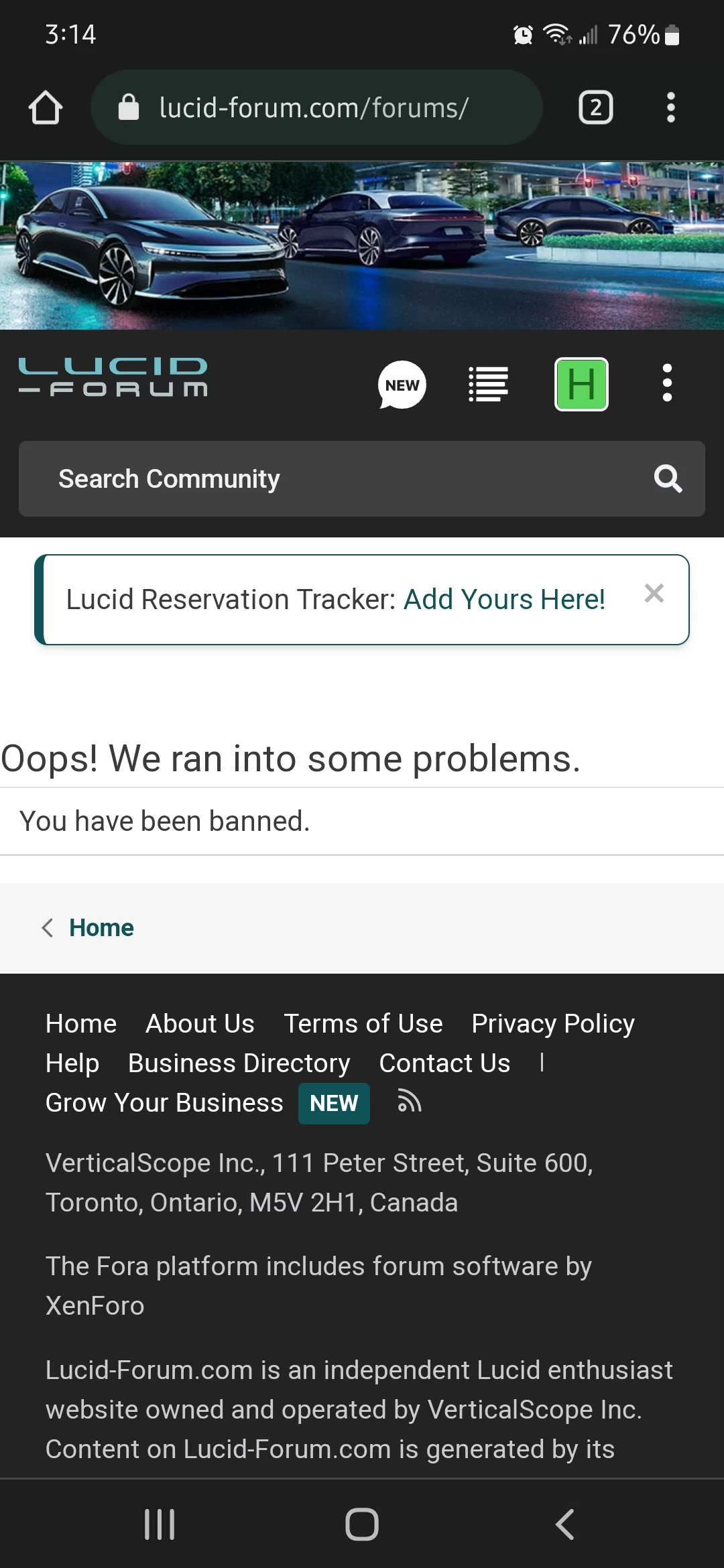Open the NEW posts speech bubble
Image resolution: width=724 pixels, height=1568 pixels.
402,385
